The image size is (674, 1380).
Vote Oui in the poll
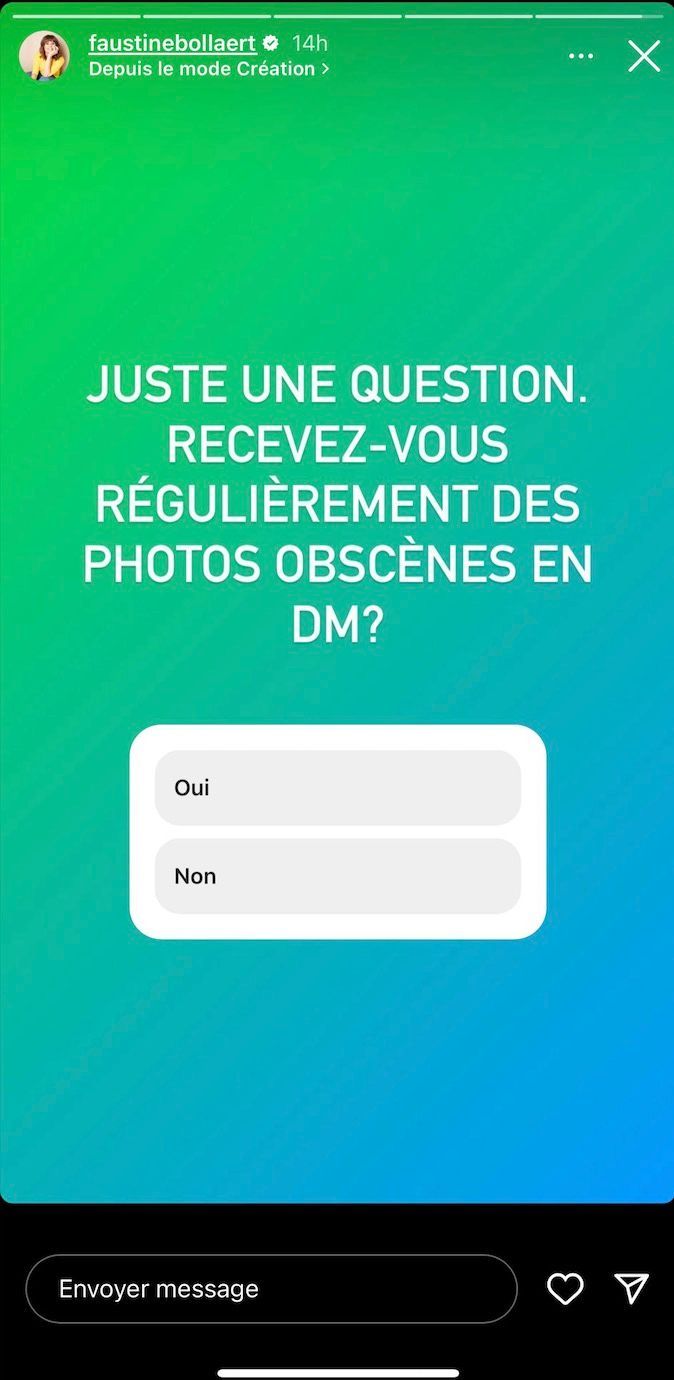click(x=338, y=788)
